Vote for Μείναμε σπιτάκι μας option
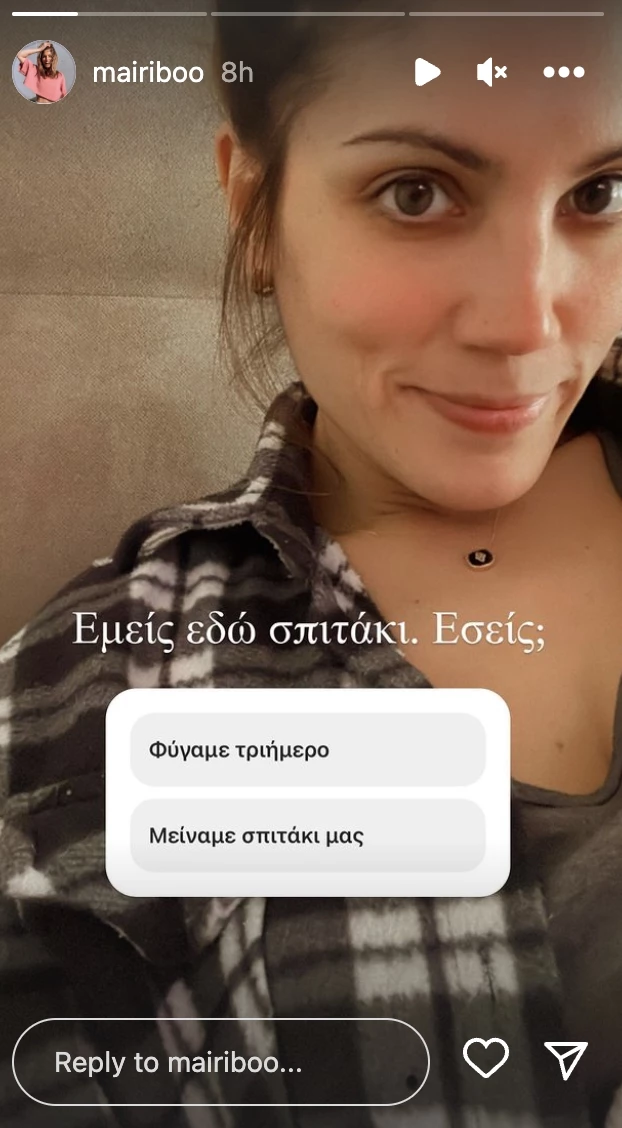Image resolution: width=622 pixels, height=1128 pixels. coord(307,835)
